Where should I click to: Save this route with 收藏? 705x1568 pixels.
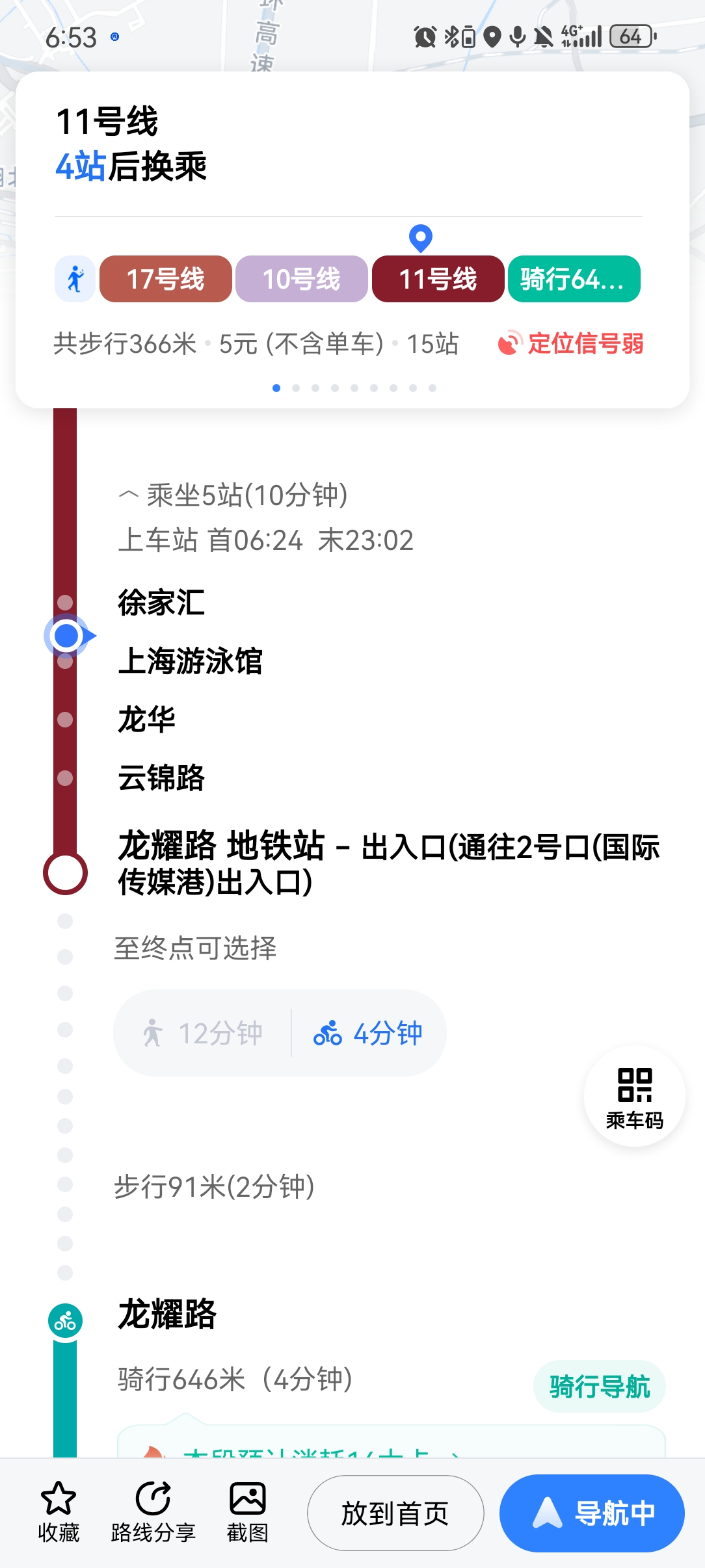point(59,1512)
